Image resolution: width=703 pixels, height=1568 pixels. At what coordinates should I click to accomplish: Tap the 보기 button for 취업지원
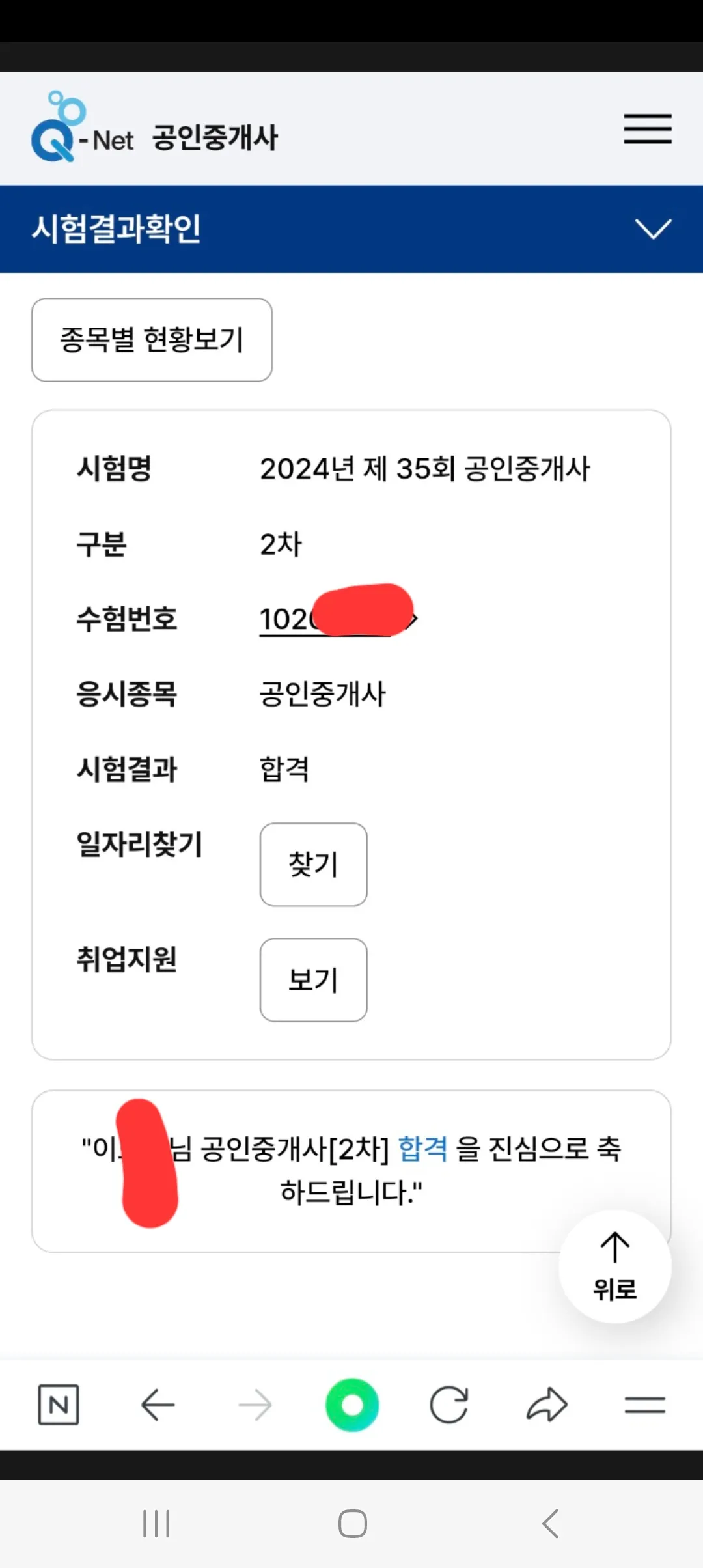click(x=313, y=980)
